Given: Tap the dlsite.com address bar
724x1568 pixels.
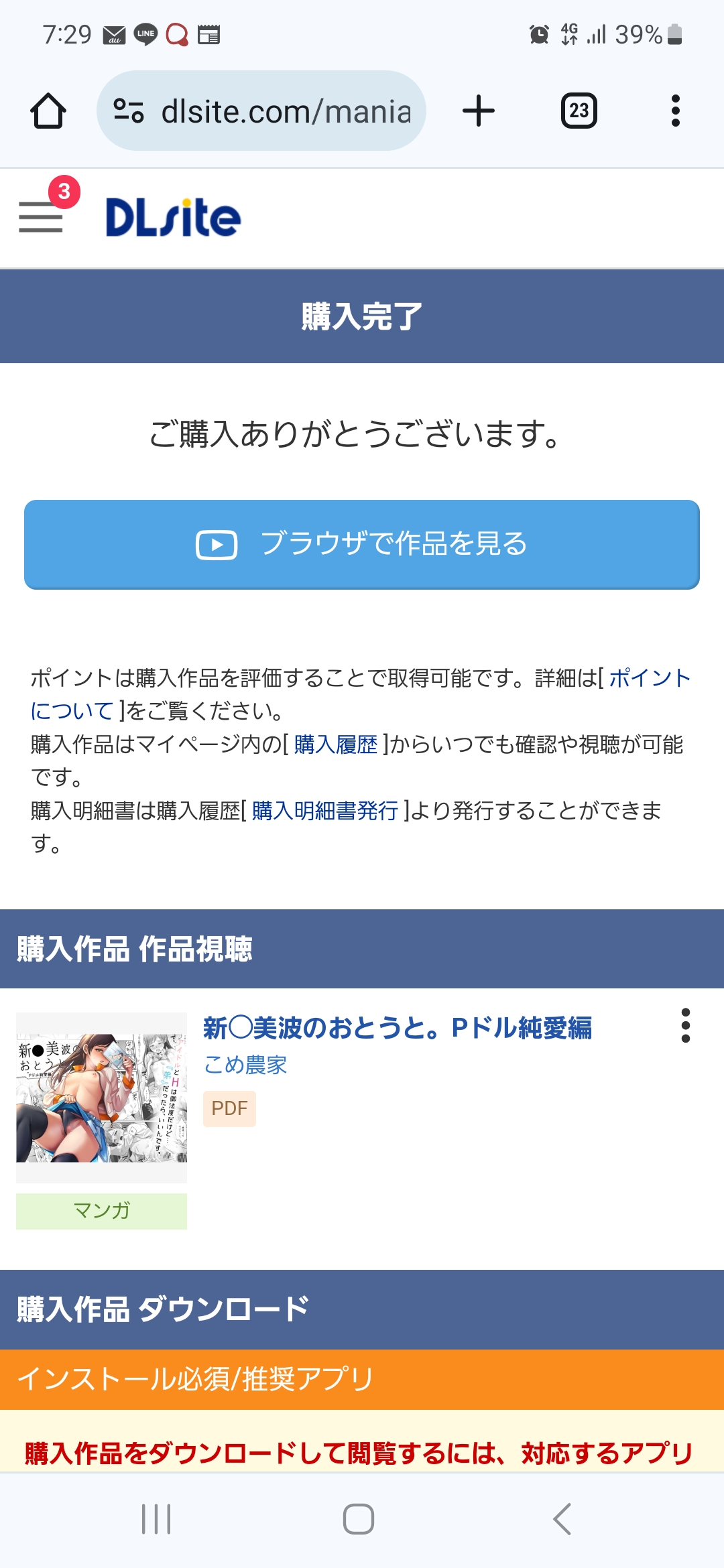Looking at the screenshot, I should click(x=261, y=111).
